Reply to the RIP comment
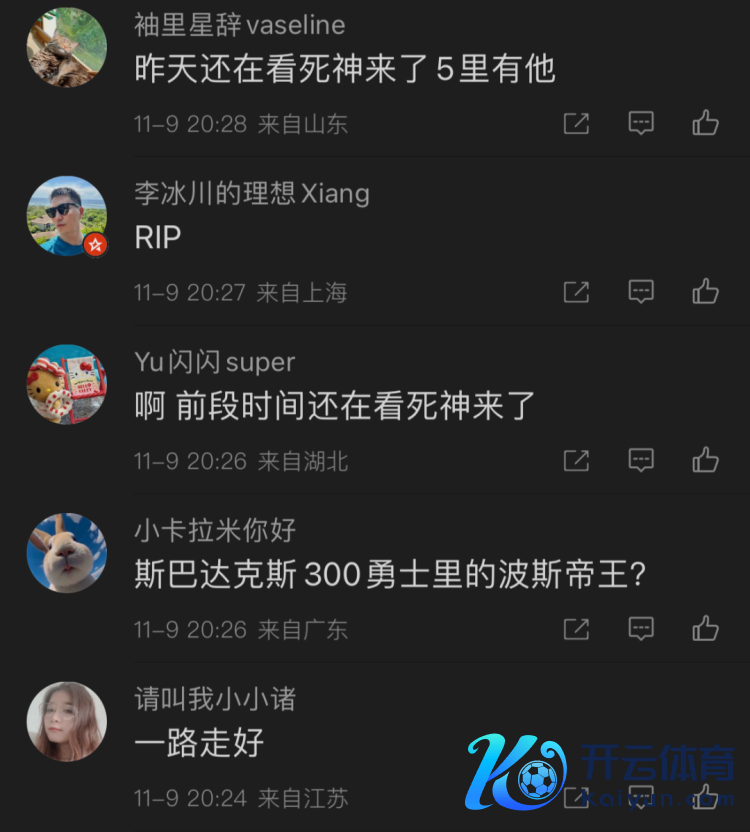The image size is (750, 832). (641, 292)
